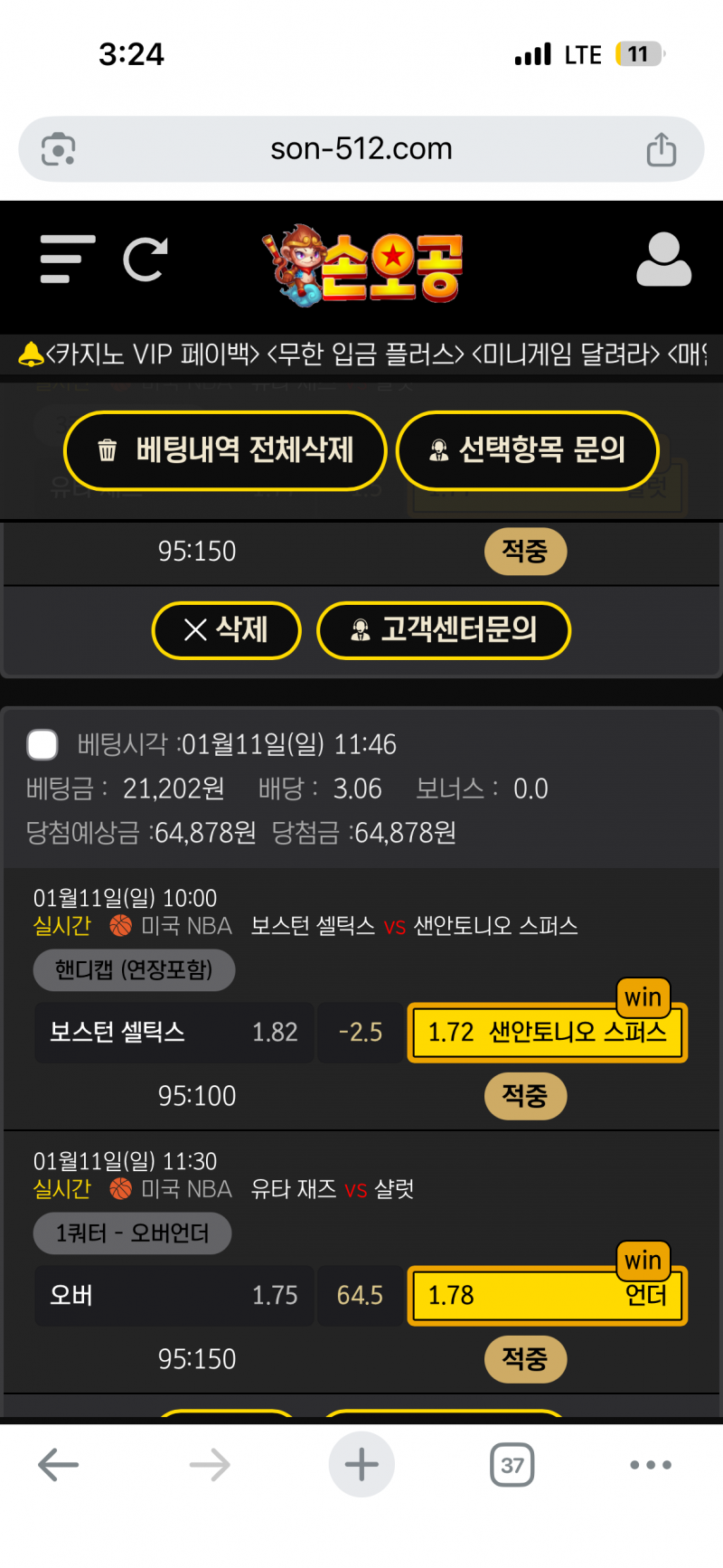
Task: Tap the browser address bar son-512.com
Action: (x=361, y=149)
